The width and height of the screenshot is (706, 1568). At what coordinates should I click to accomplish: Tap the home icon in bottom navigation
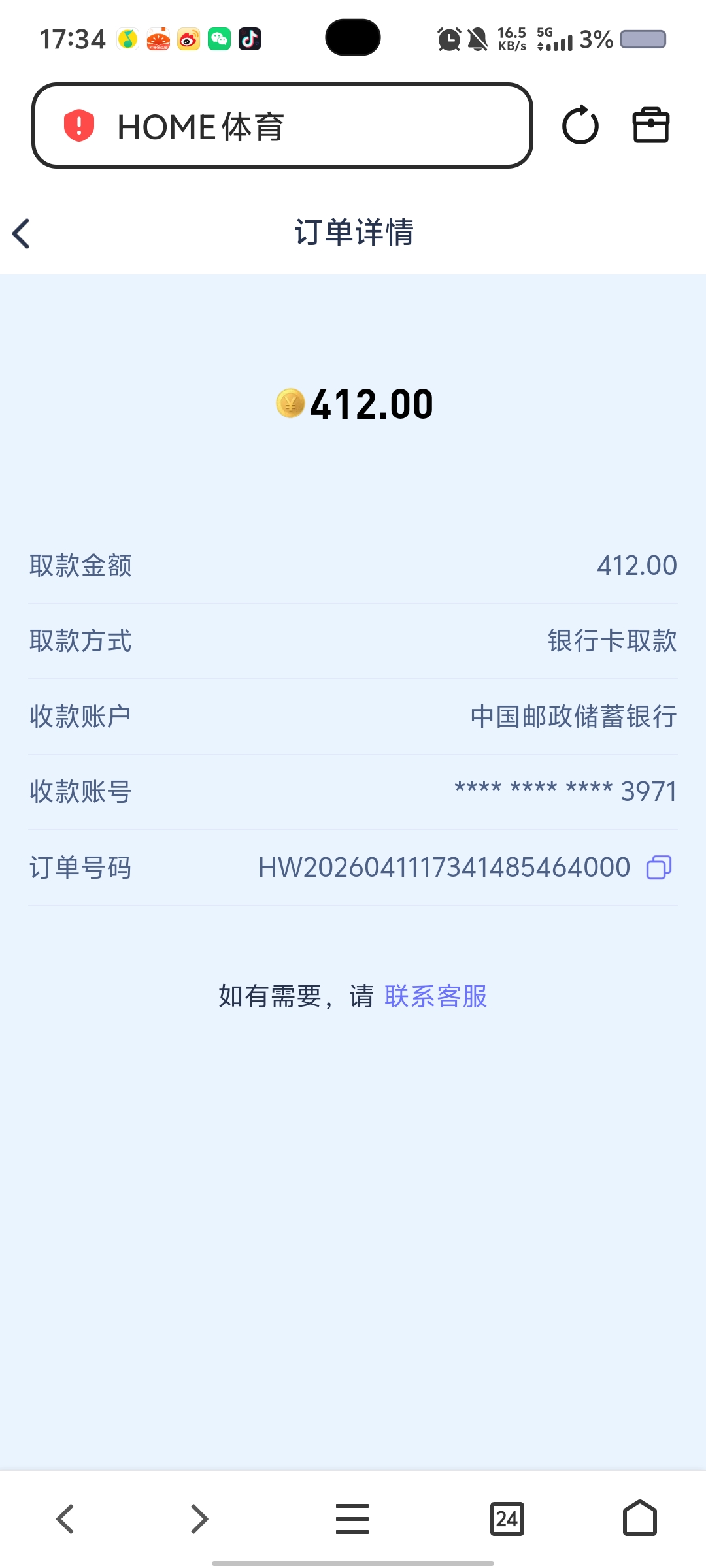[639, 1518]
